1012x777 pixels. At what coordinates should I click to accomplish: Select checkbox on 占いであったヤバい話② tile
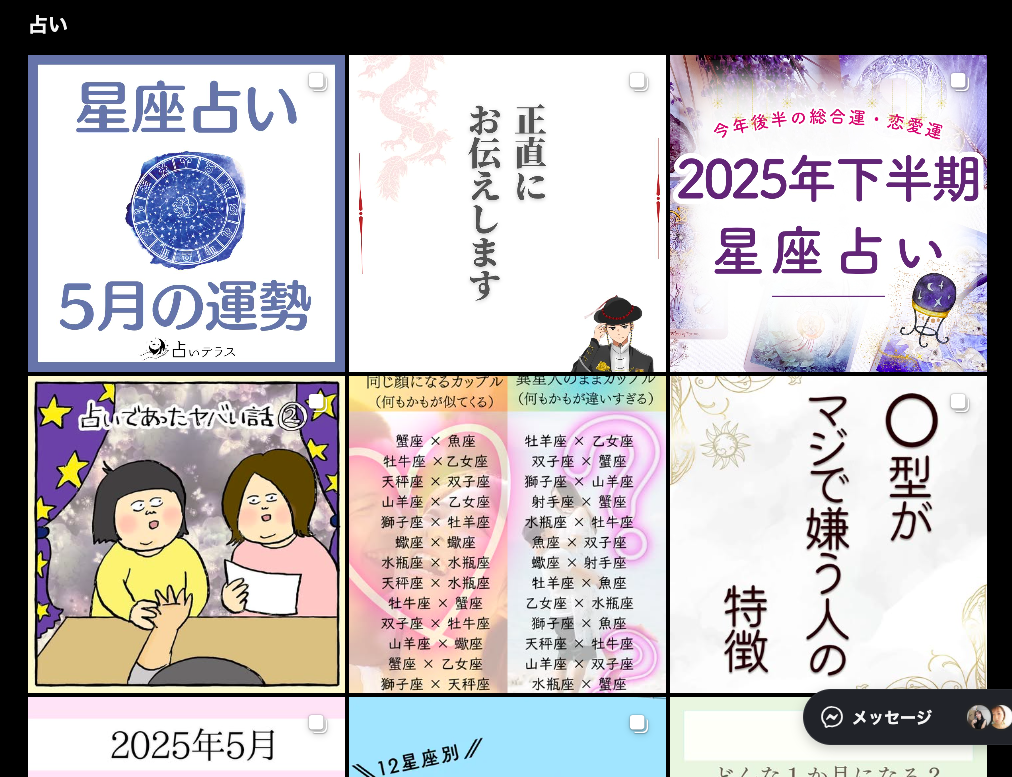(316, 401)
